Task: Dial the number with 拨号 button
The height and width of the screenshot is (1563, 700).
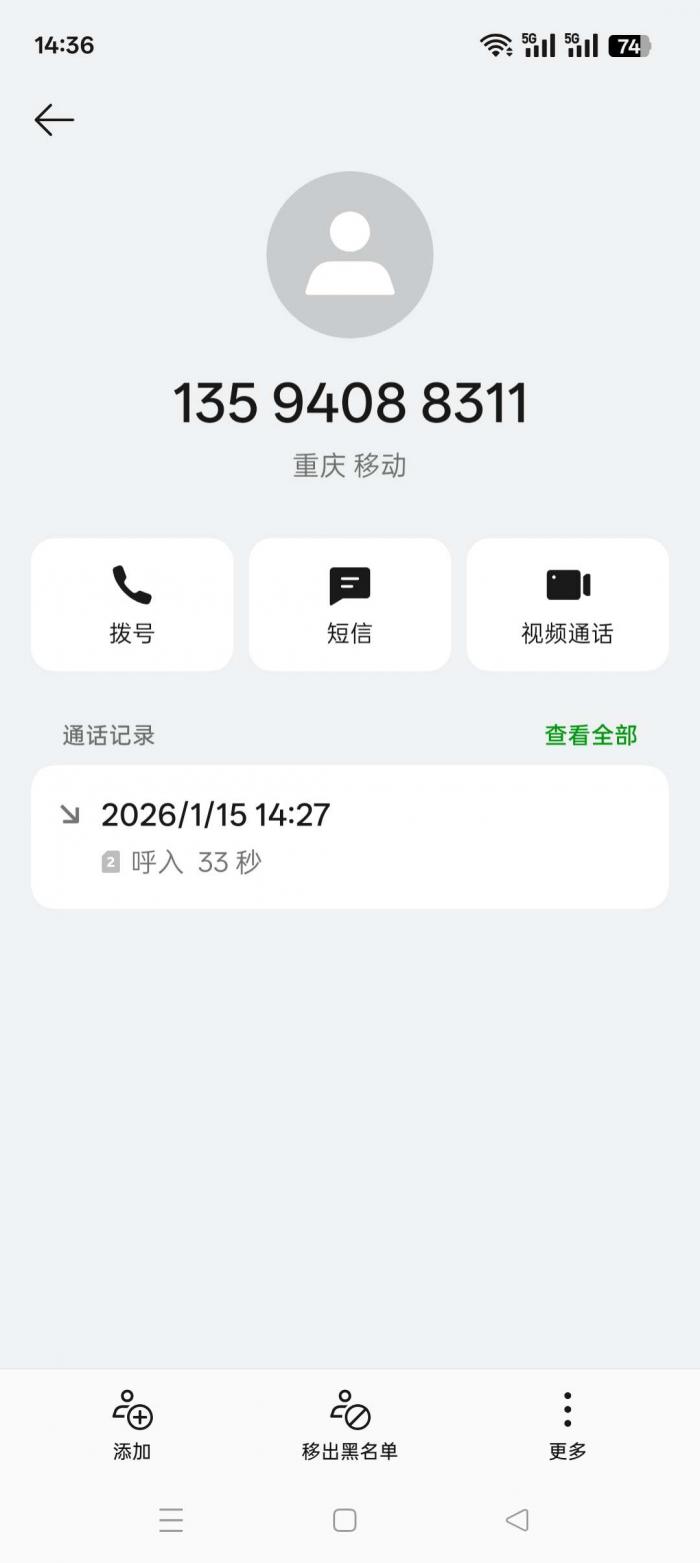Action: (x=132, y=604)
